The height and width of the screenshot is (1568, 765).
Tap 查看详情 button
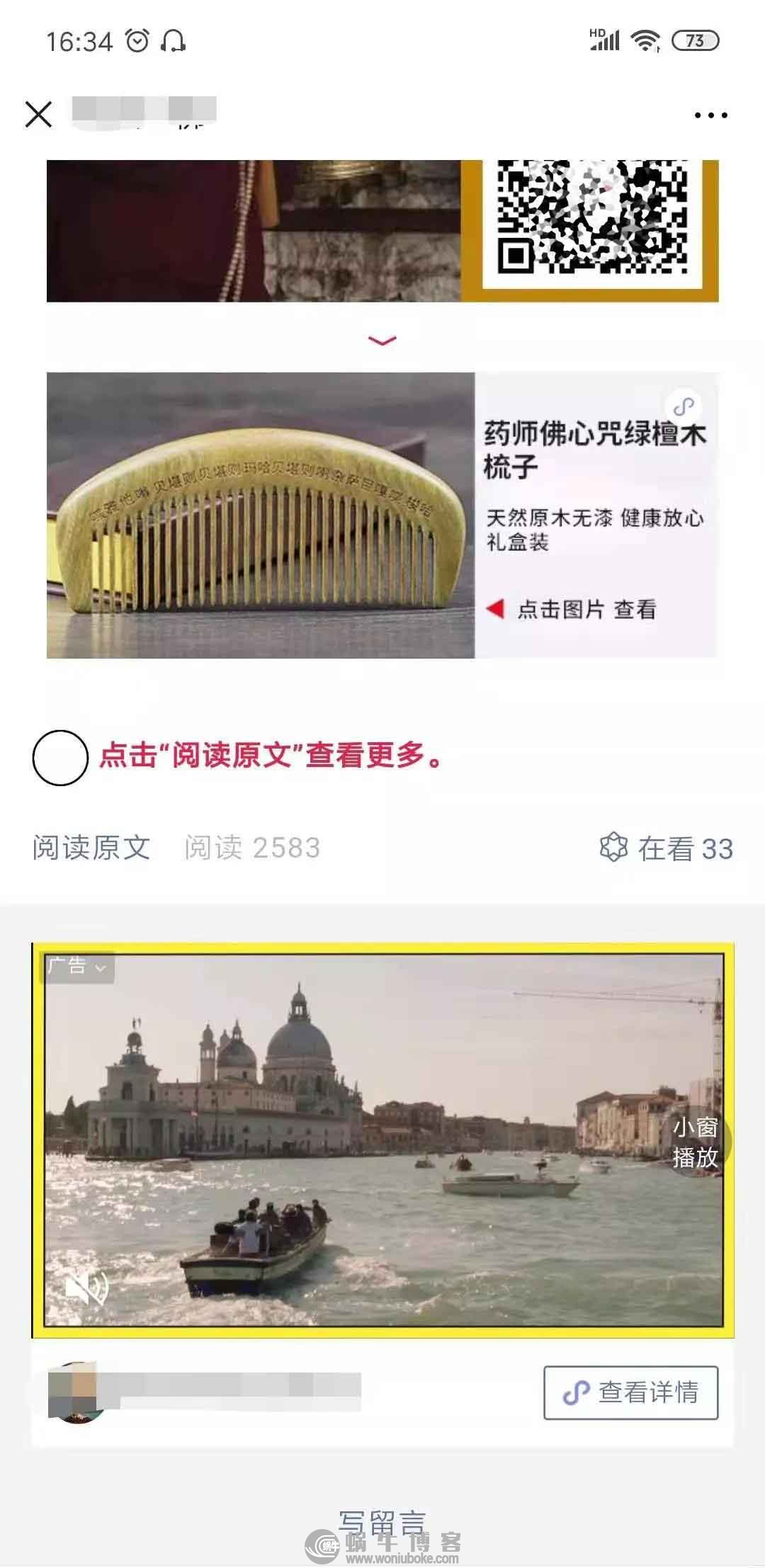click(x=630, y=1392)
